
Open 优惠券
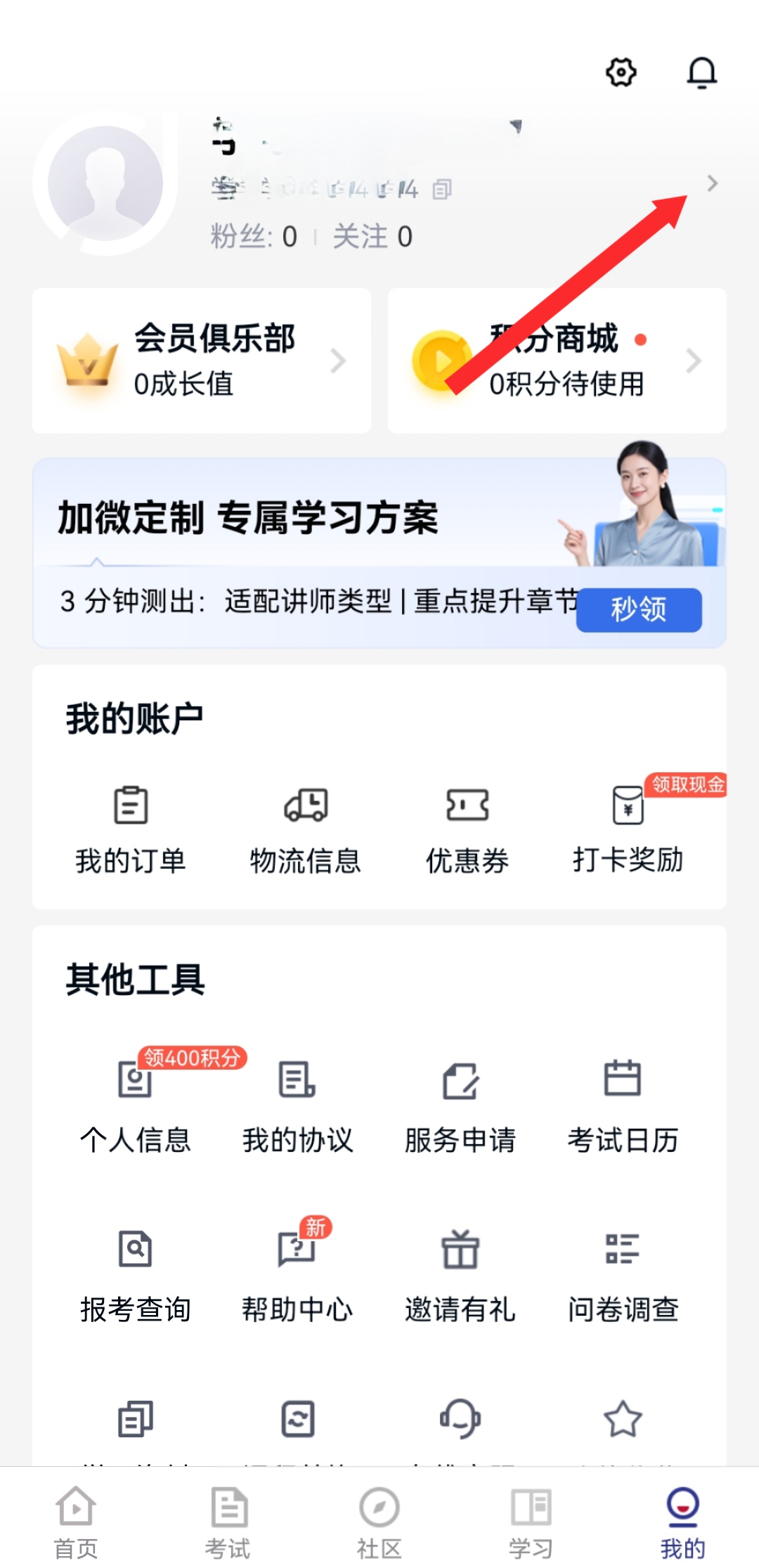tap(467, 829)
